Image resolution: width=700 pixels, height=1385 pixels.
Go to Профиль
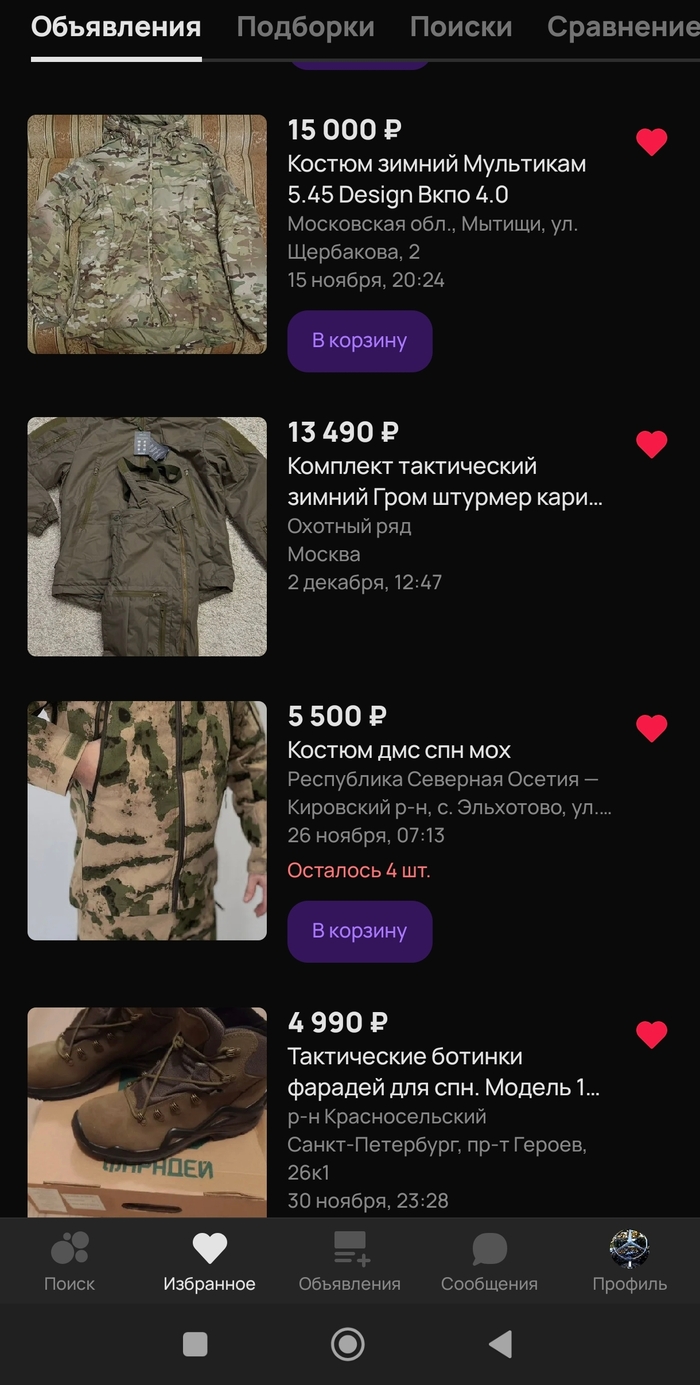coord(629,1262)
